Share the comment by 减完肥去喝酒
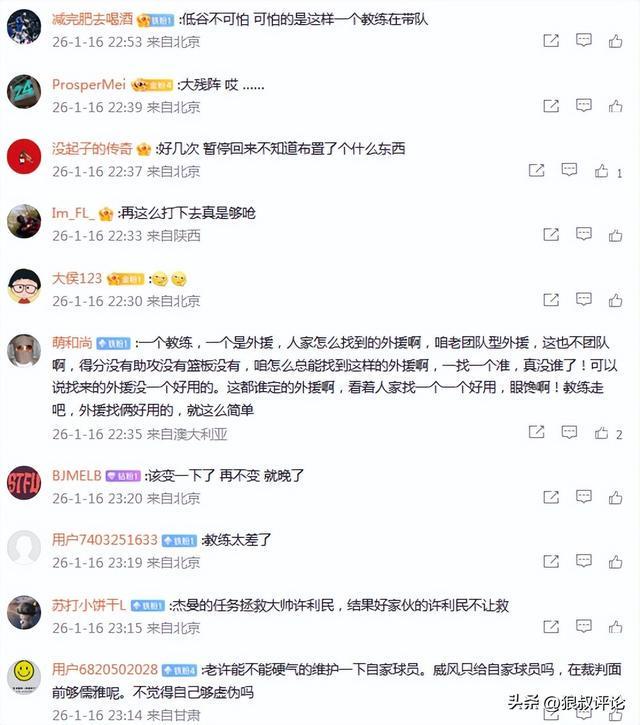 click(550, 40)
